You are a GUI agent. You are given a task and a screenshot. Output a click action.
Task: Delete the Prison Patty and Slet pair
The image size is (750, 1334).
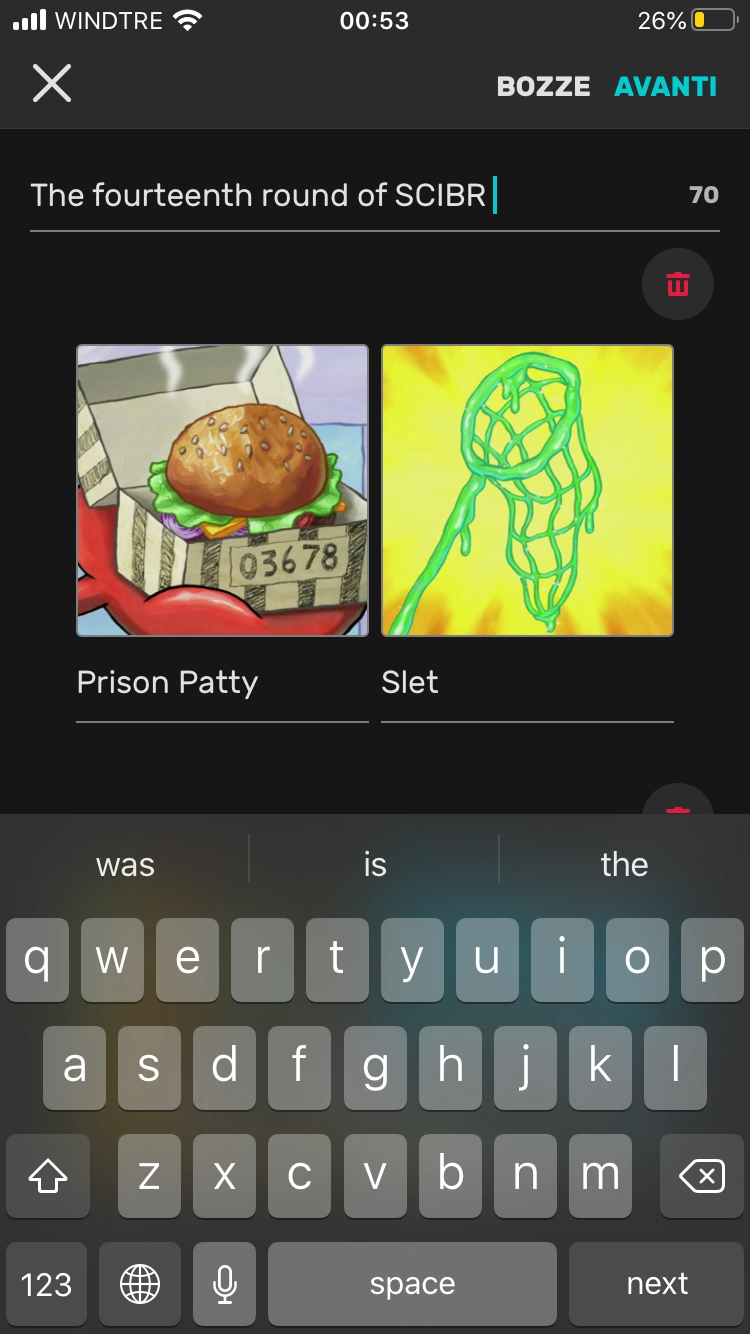click(x=678, y=285)
